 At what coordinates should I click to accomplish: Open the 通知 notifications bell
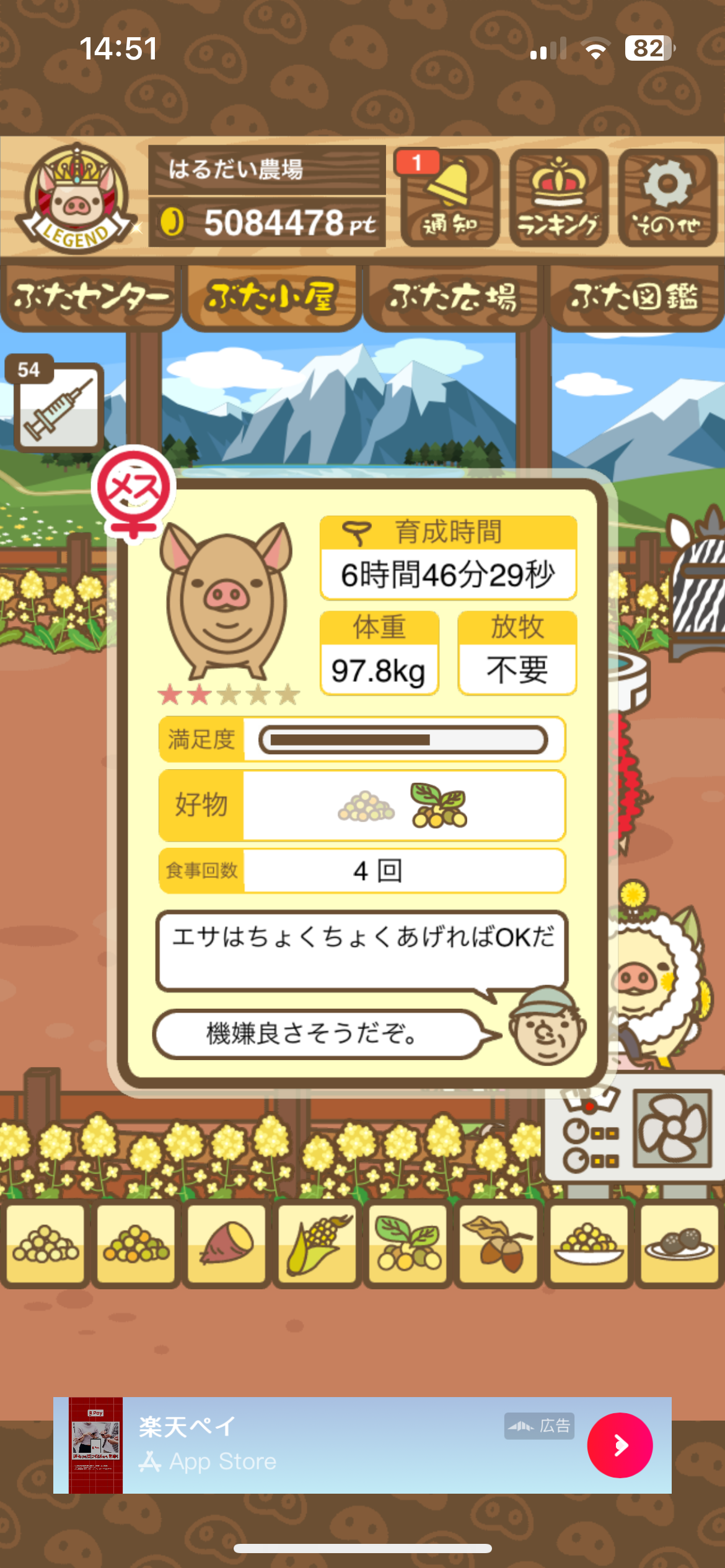coord(450,198)
